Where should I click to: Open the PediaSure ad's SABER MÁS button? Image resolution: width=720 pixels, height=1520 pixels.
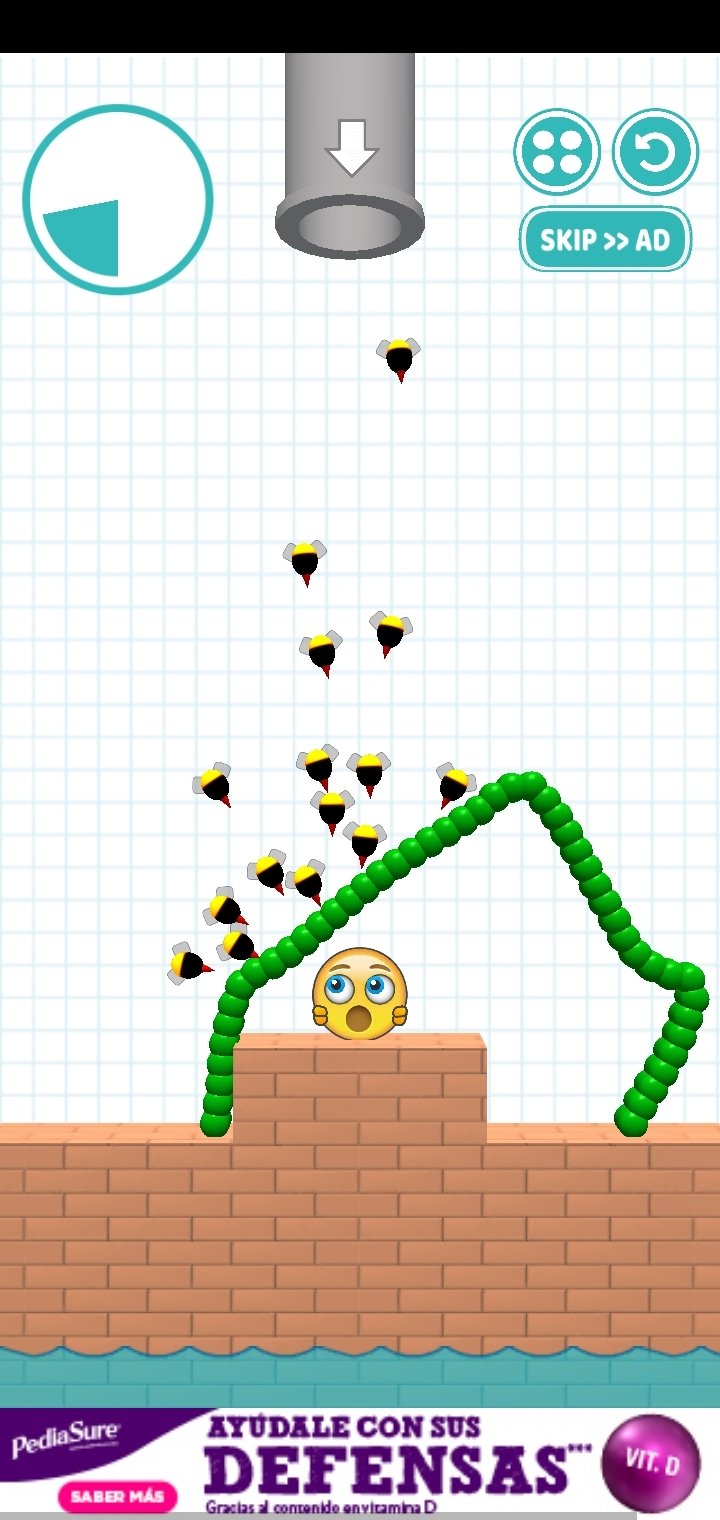118,1496
